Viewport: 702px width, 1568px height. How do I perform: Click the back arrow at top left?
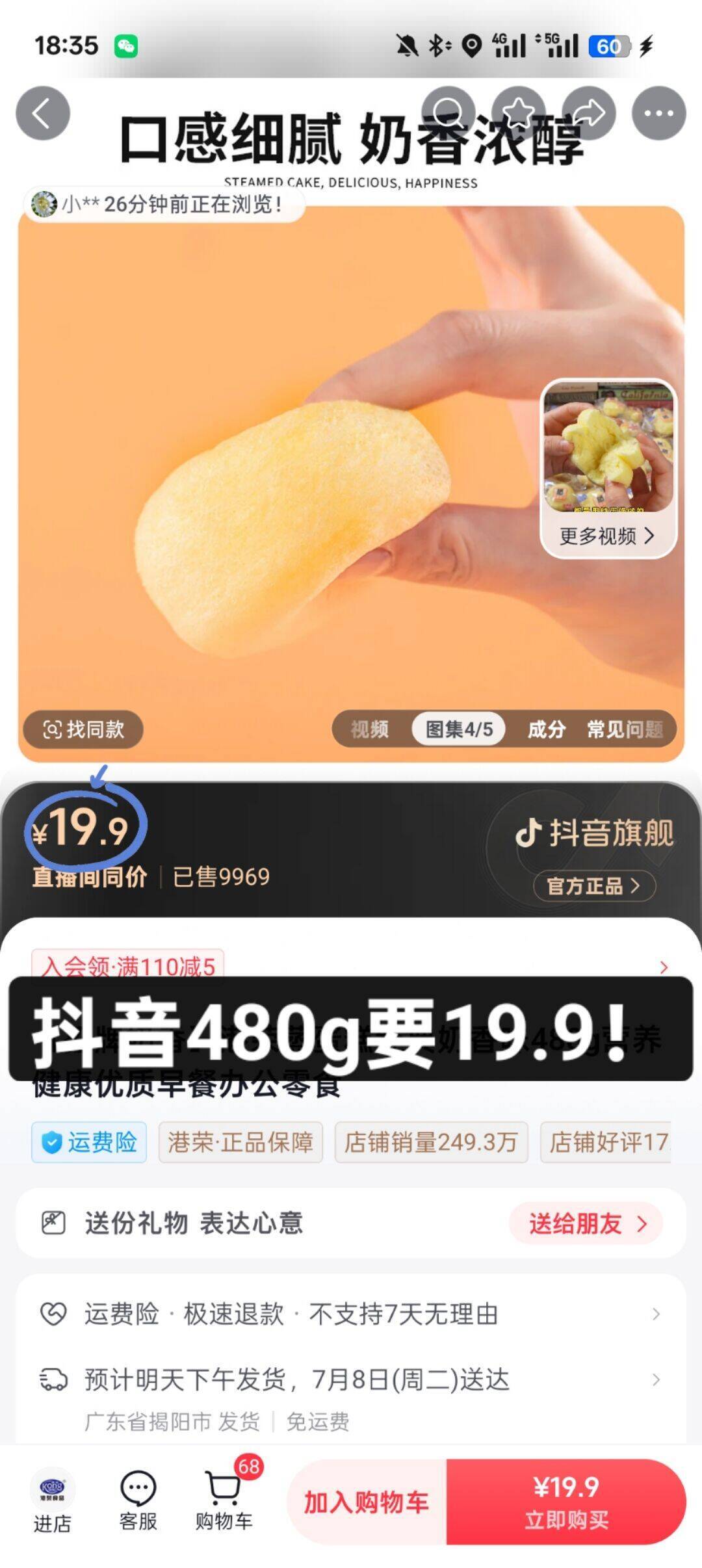(44, 113)
